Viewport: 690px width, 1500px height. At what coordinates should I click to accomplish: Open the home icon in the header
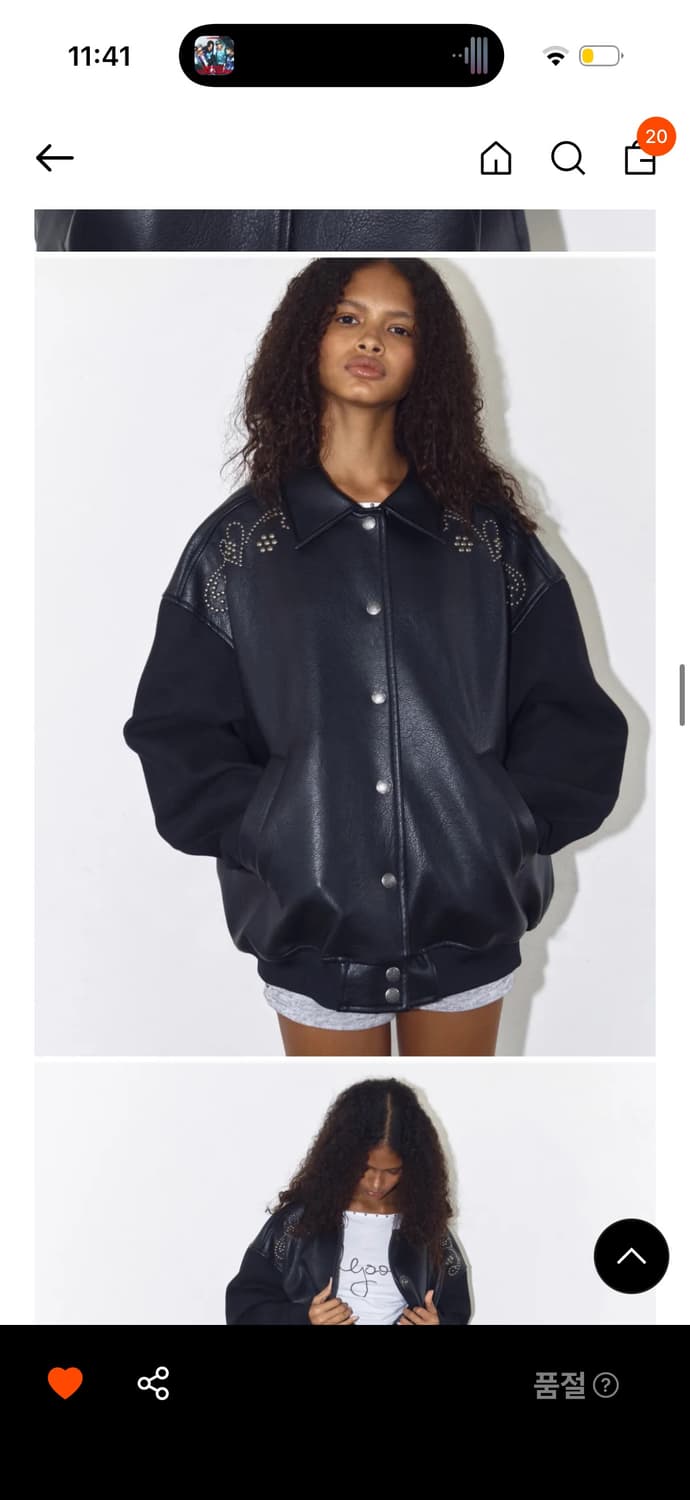point(496,158)
